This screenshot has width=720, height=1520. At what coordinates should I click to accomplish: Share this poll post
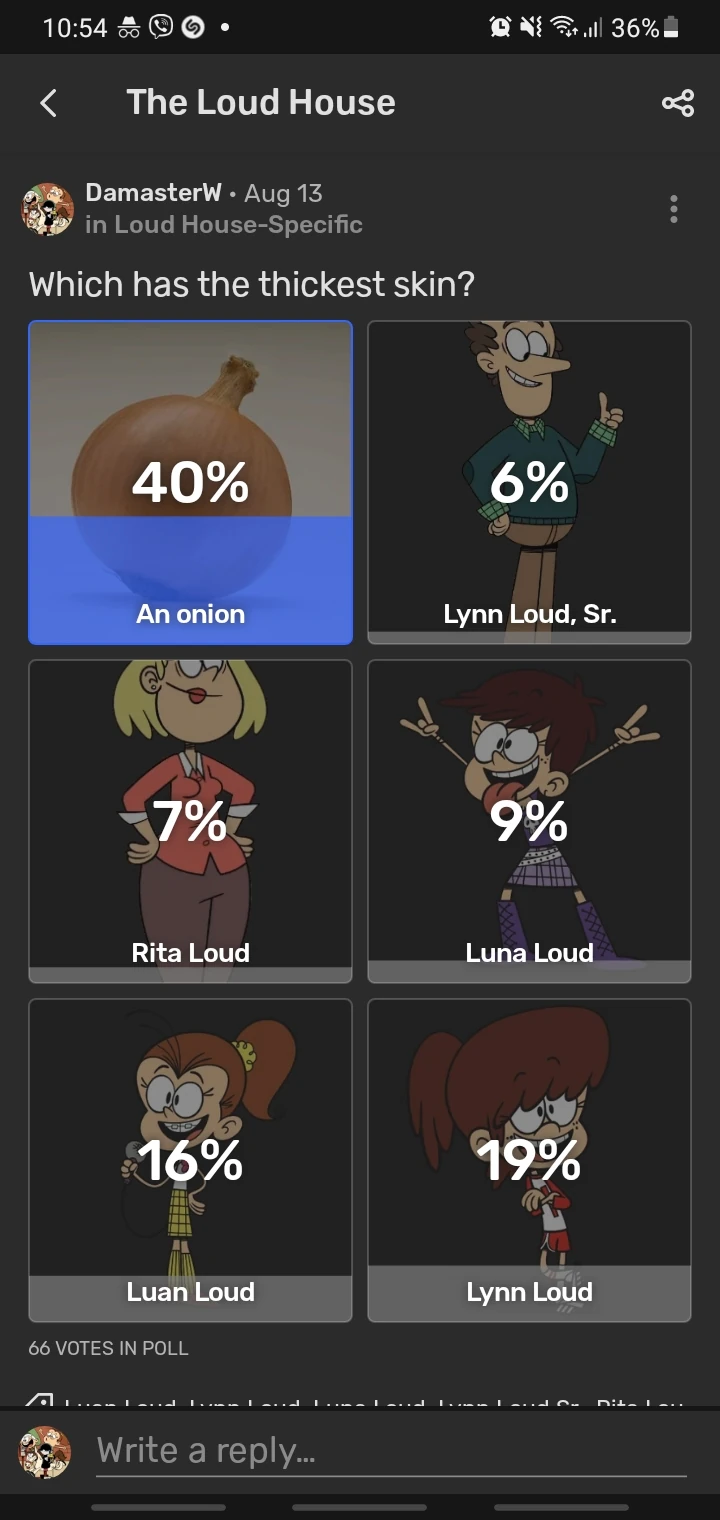coord(677,101)
